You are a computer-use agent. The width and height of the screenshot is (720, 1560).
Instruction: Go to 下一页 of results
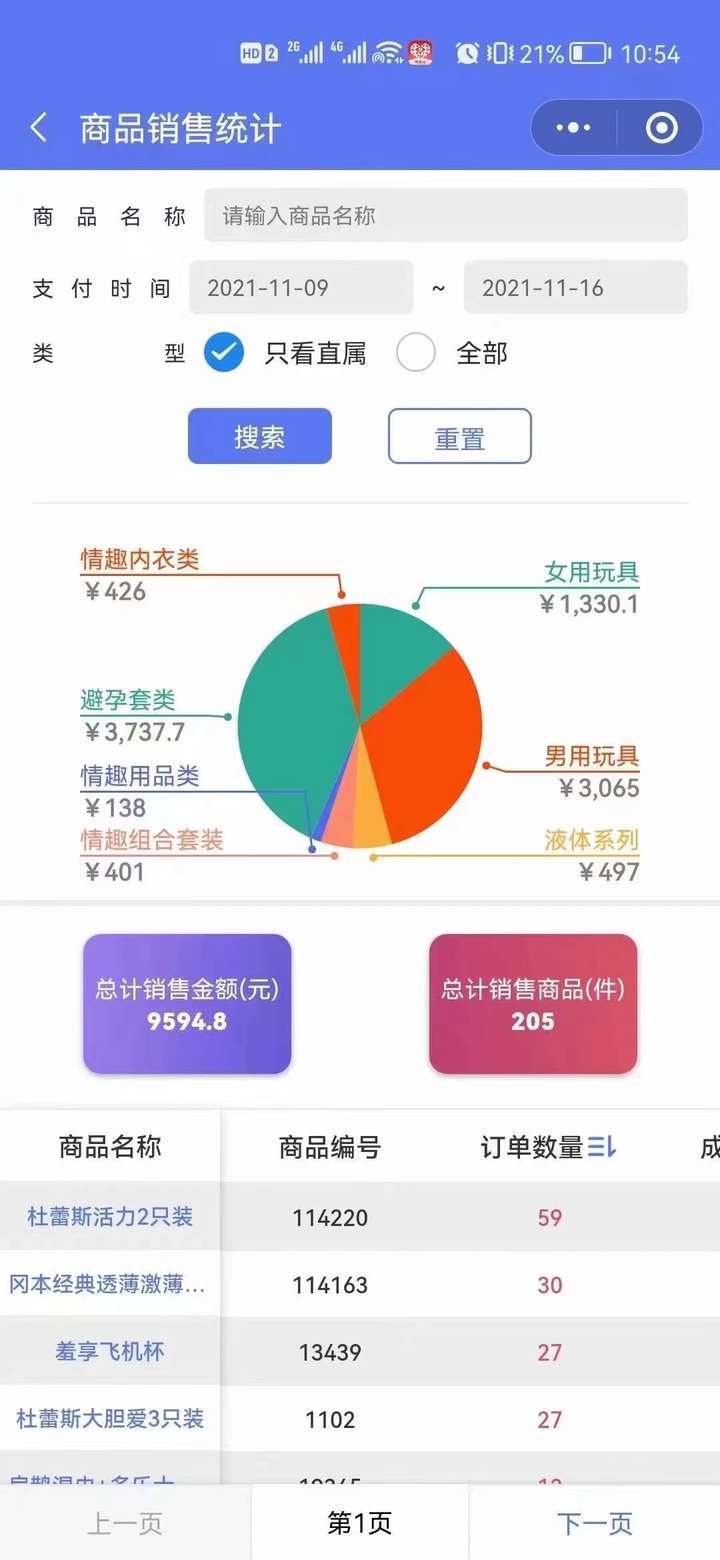click(595, 1524)
